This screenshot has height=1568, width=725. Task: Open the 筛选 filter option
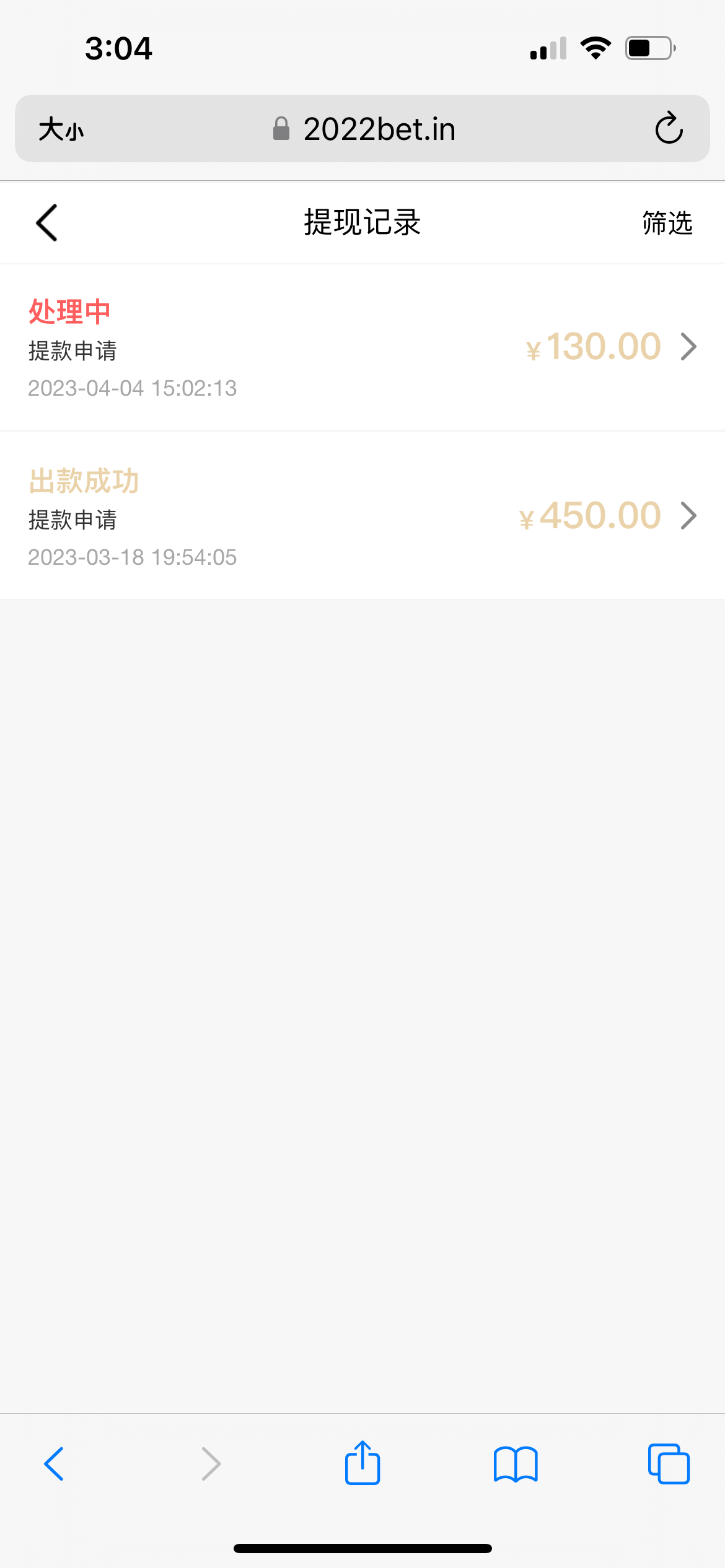[x=667, y=223]
